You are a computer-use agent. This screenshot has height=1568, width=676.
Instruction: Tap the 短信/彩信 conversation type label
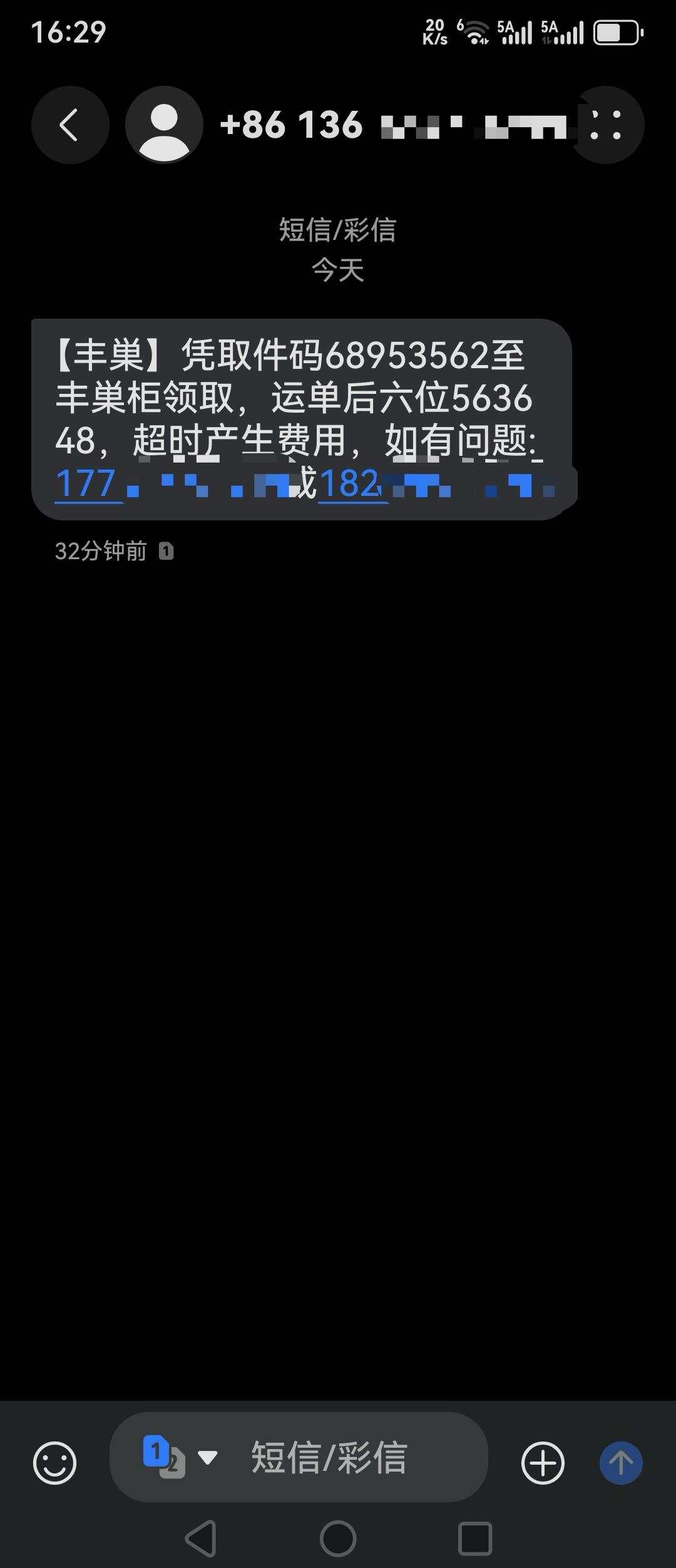coord(338,229)
